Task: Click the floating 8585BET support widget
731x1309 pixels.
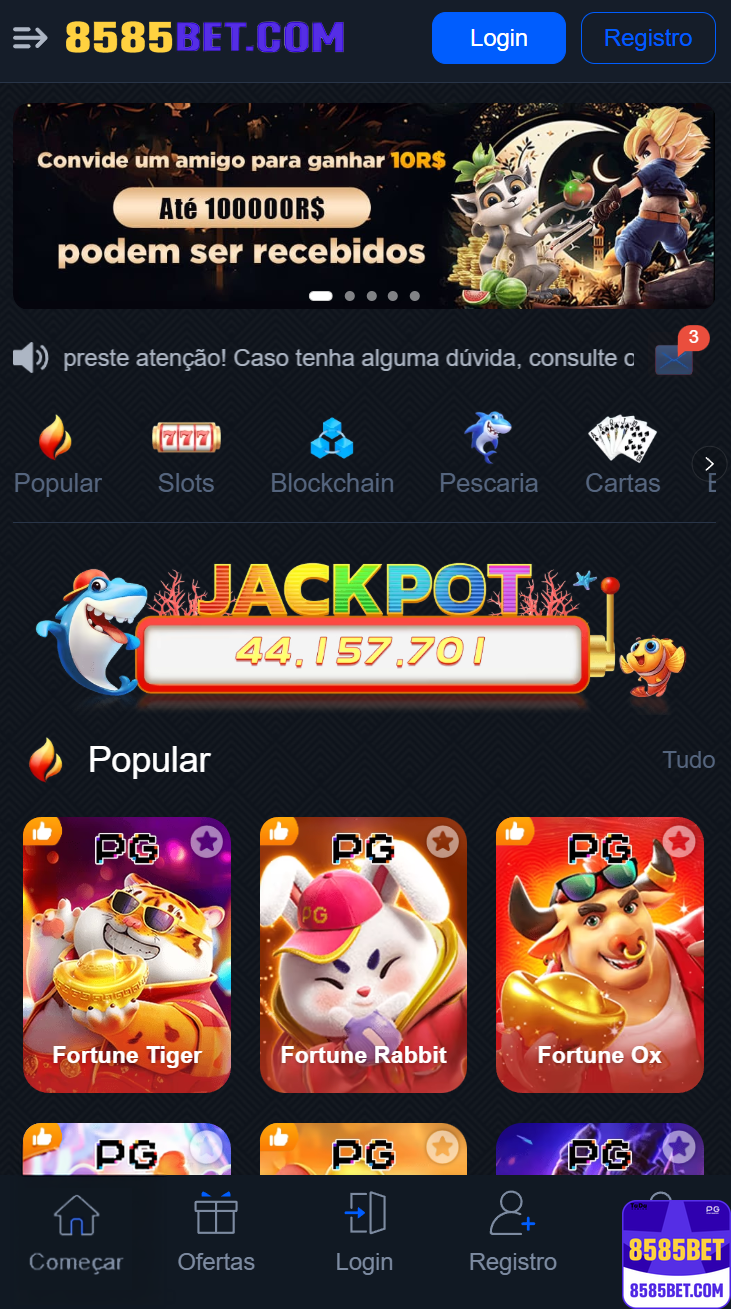Action: 675,1253
